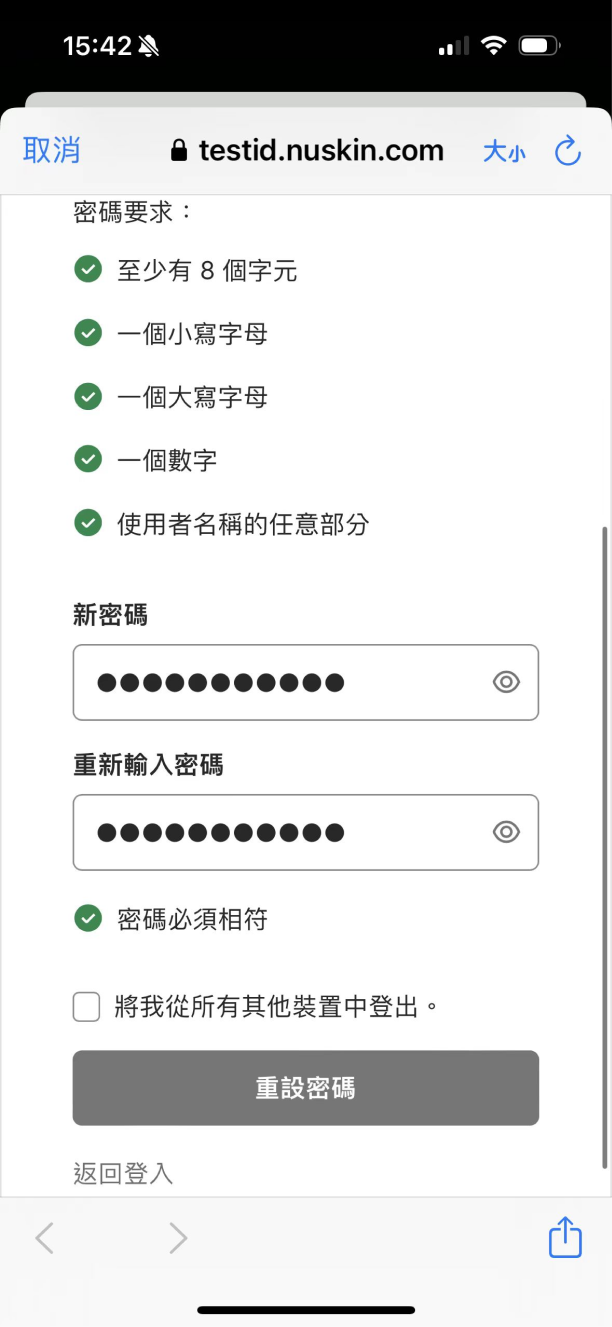Tap the testid.nuskin.com address bar
The height and width of the screenshot is (1327, 612).
click(307, 151)
